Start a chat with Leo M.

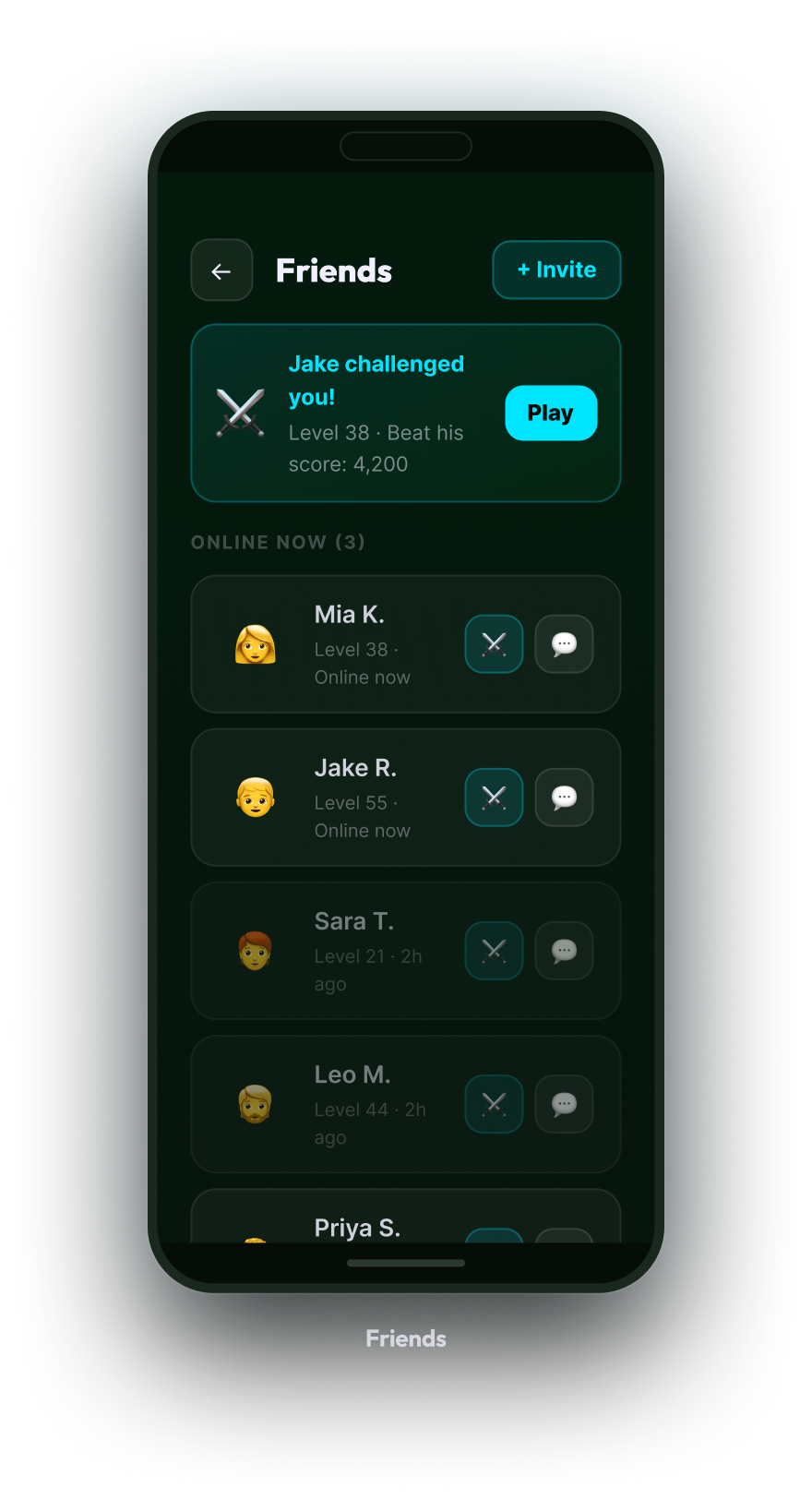[x=564, y=1104]
